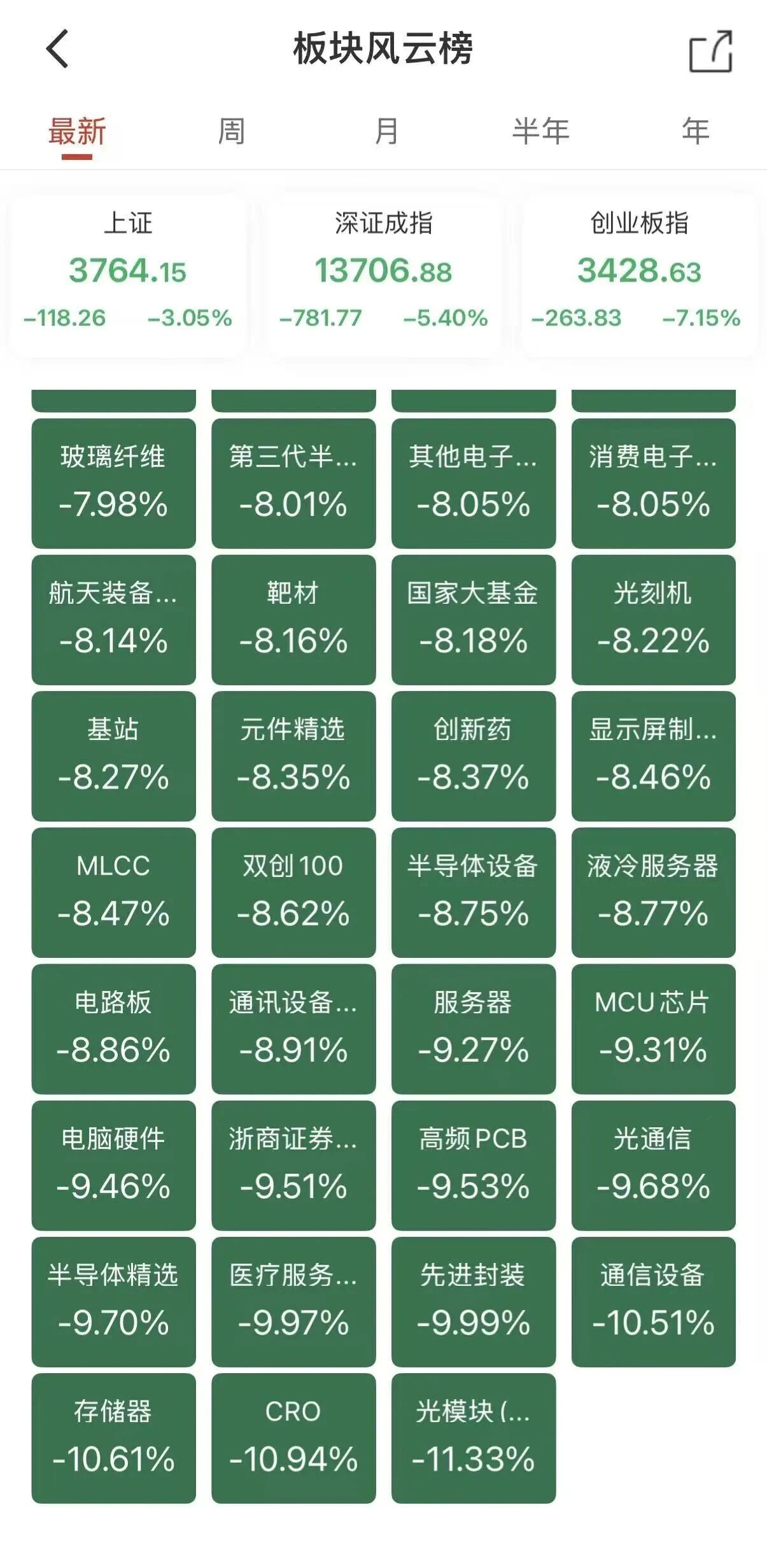This screenshot has width=767, height=1568.
Task: View the MLCC sector tile
Action: 113,892
